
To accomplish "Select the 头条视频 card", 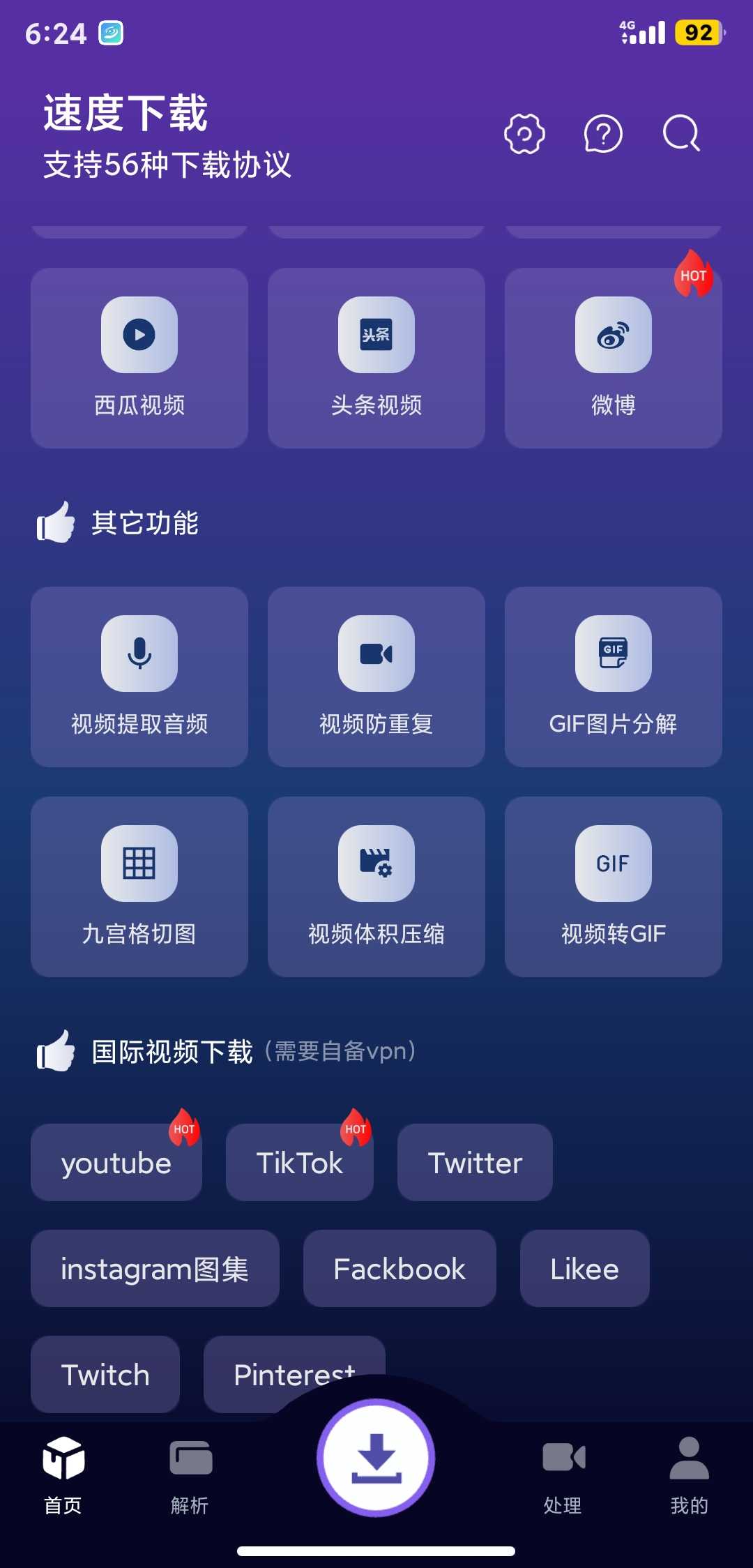I will (376, 358).
